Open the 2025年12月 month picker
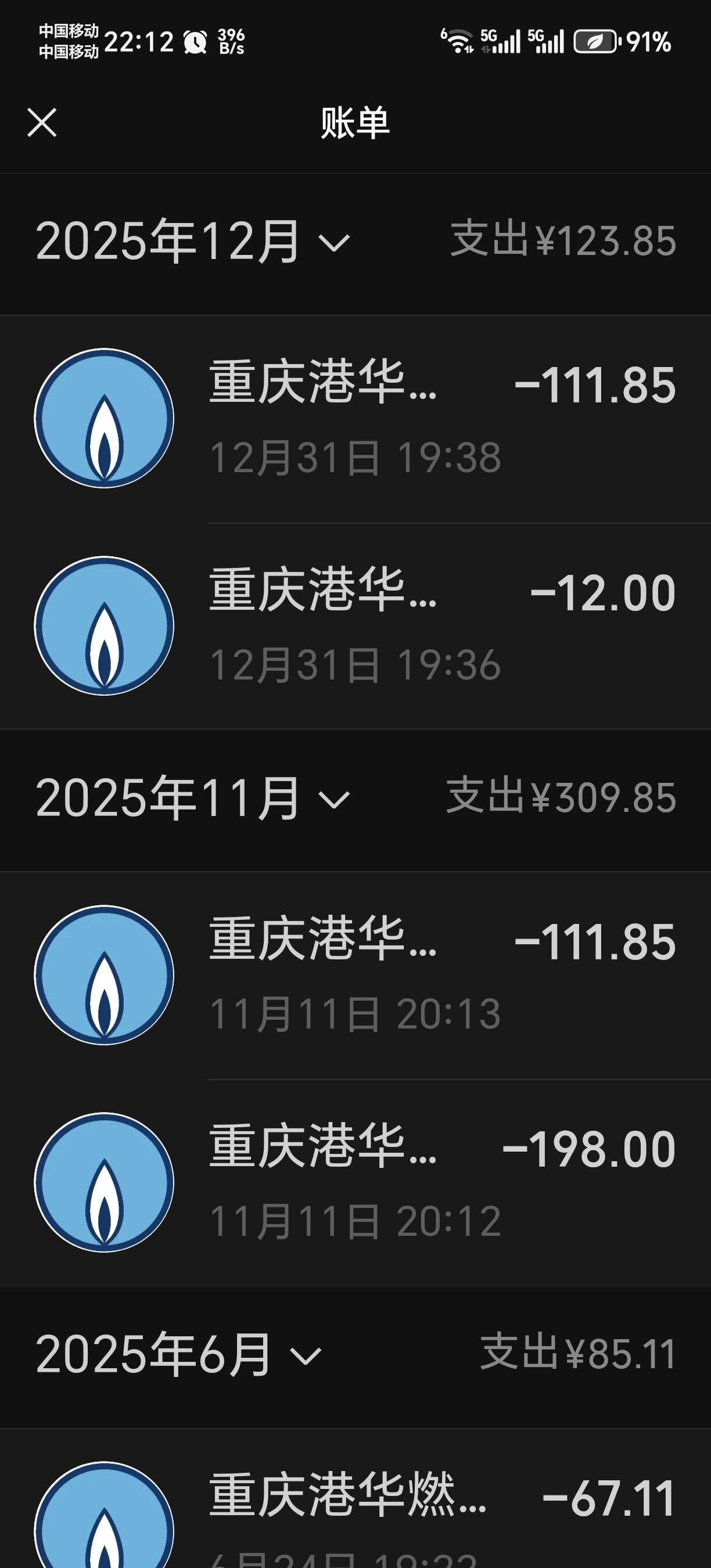The height and width of the screenshot is (1568, 711). pyautogui.click(x=192, y=242)
